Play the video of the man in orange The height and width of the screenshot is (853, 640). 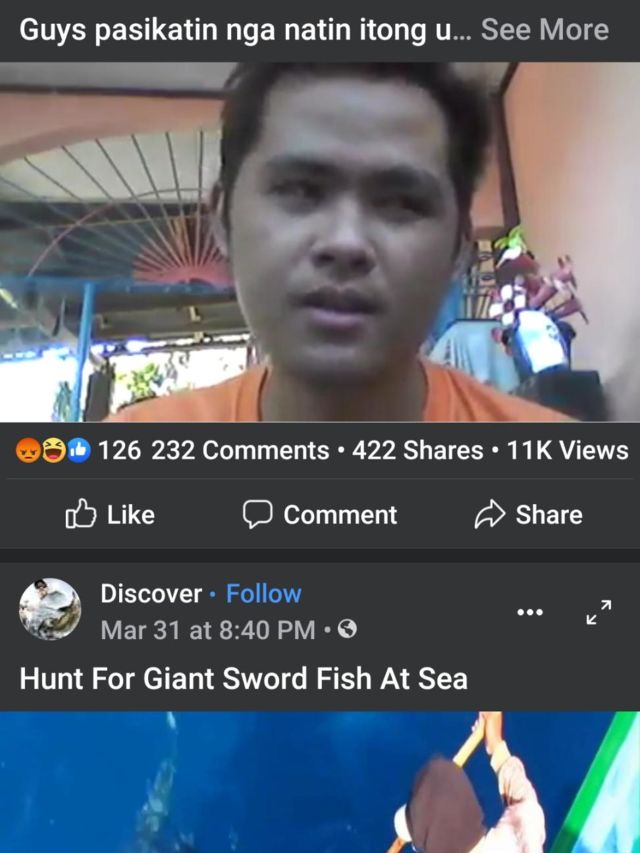(x=320, y=242)
